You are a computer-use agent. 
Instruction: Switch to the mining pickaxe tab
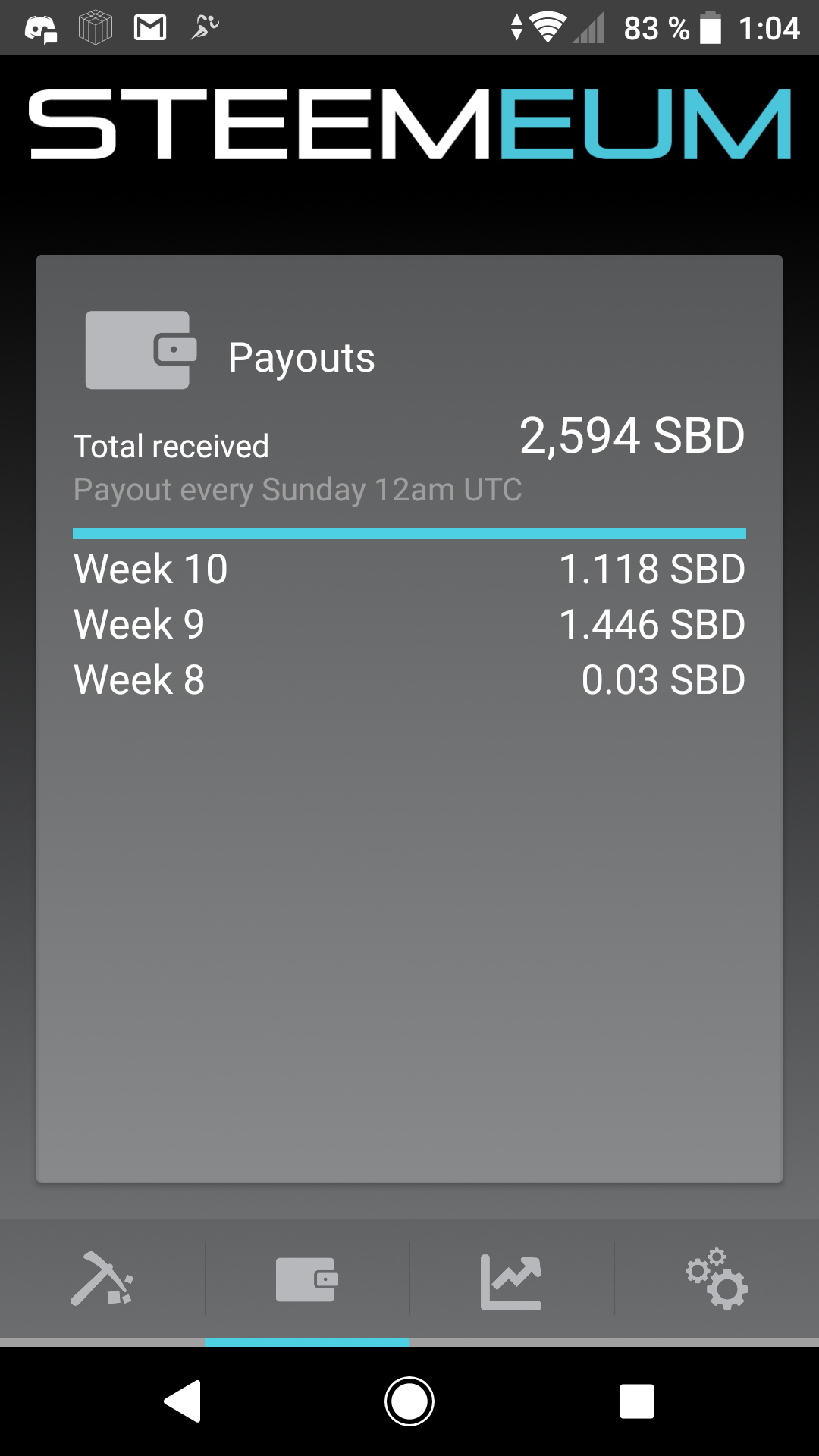tap(102, 1279)
